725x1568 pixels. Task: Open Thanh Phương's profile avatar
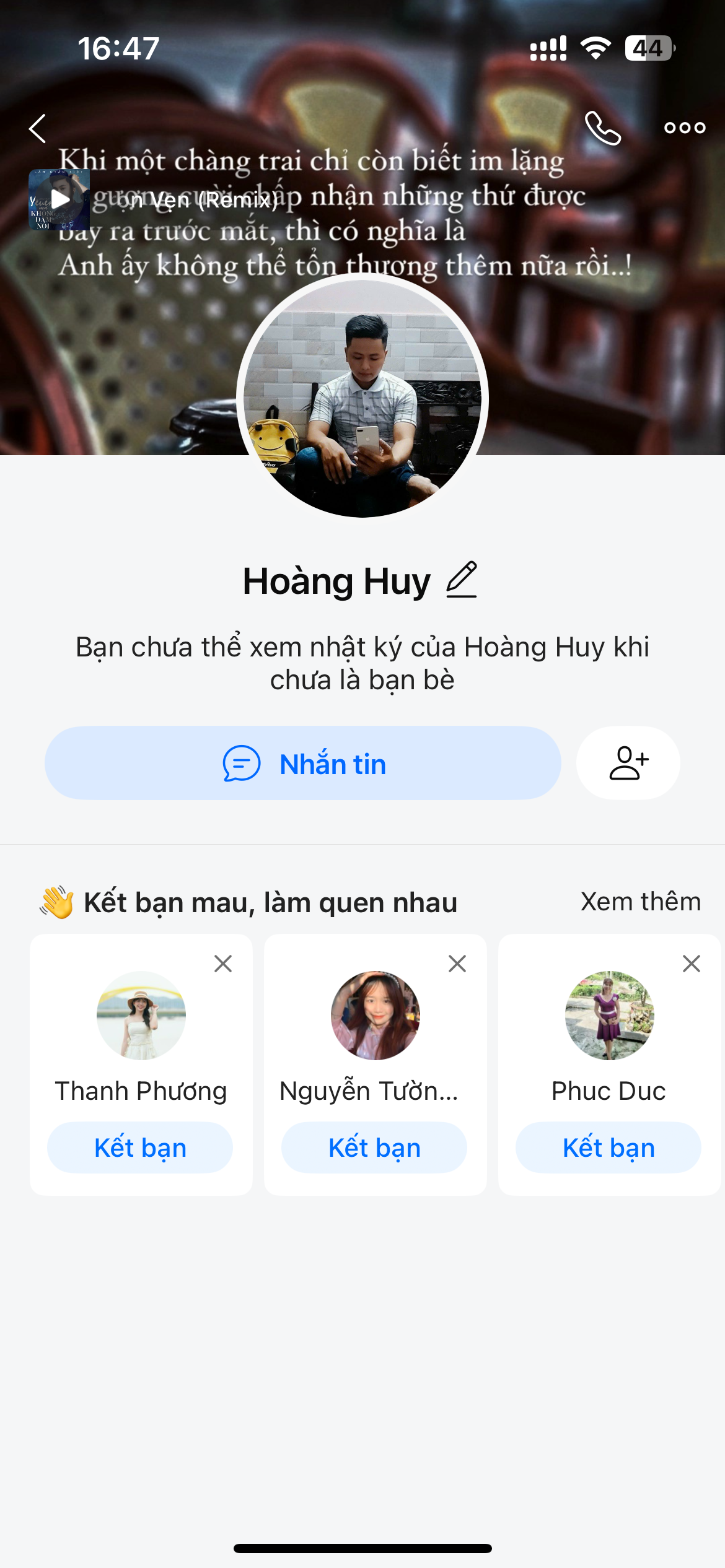(141, 1016)
